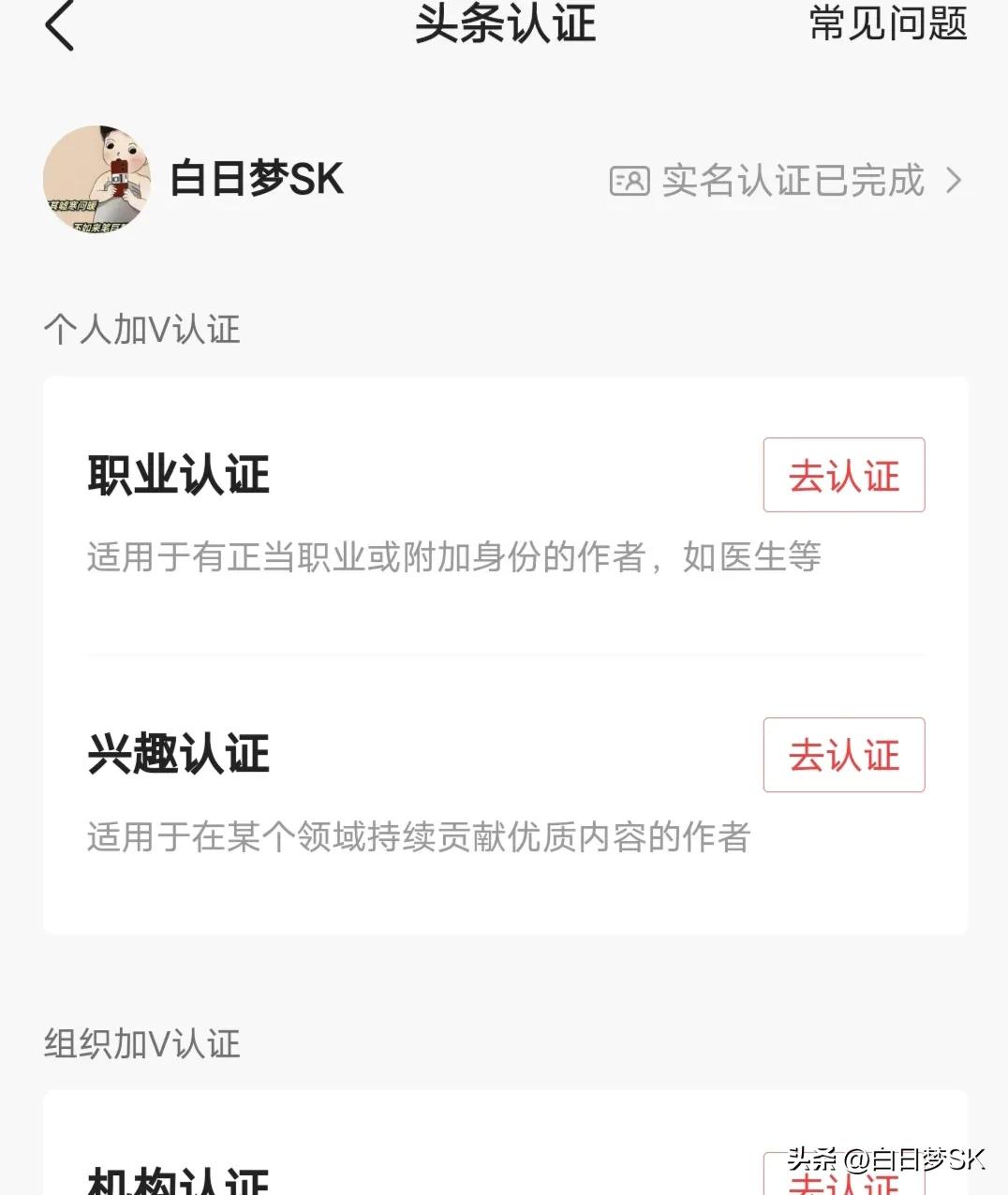Tap 去认证 next to 兴趣认证
Image resolution: width=1008 pixels, height=1195 pixels.
click(x=842, y=755)
